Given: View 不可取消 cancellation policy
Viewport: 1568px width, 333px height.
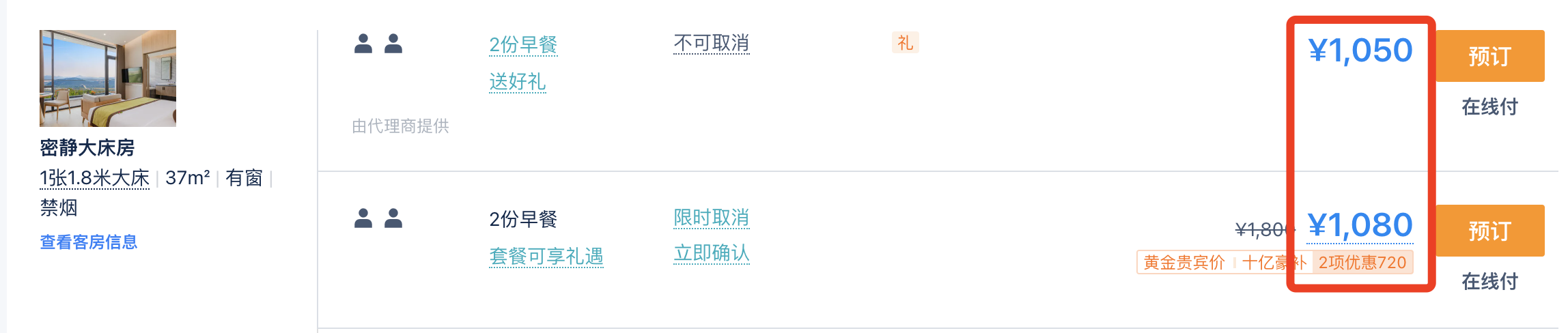Looking at the screenshot, I should point(711,44).
